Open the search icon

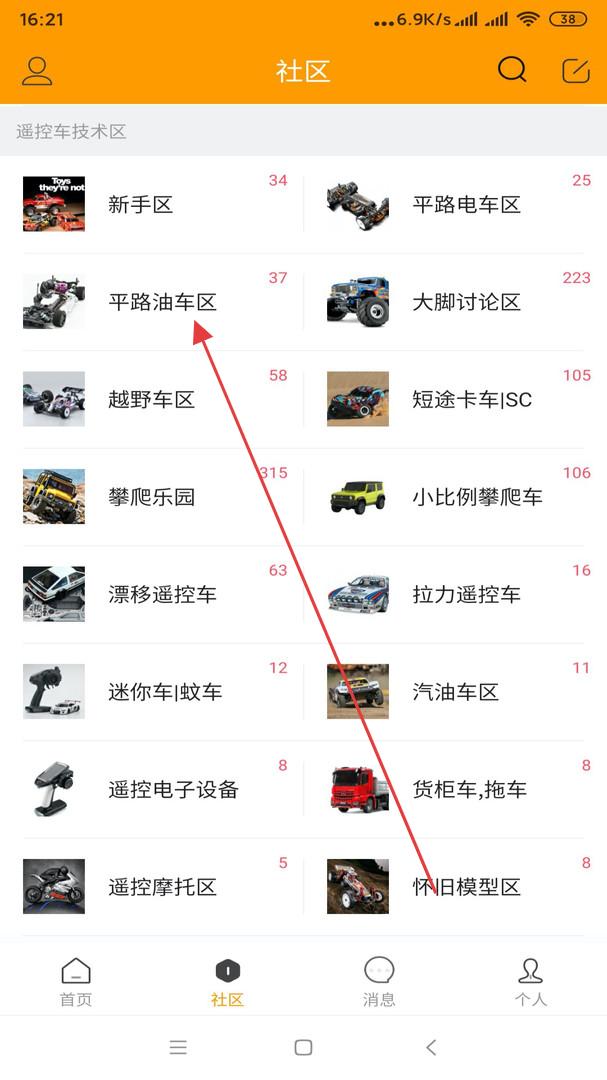click(512, 70)
